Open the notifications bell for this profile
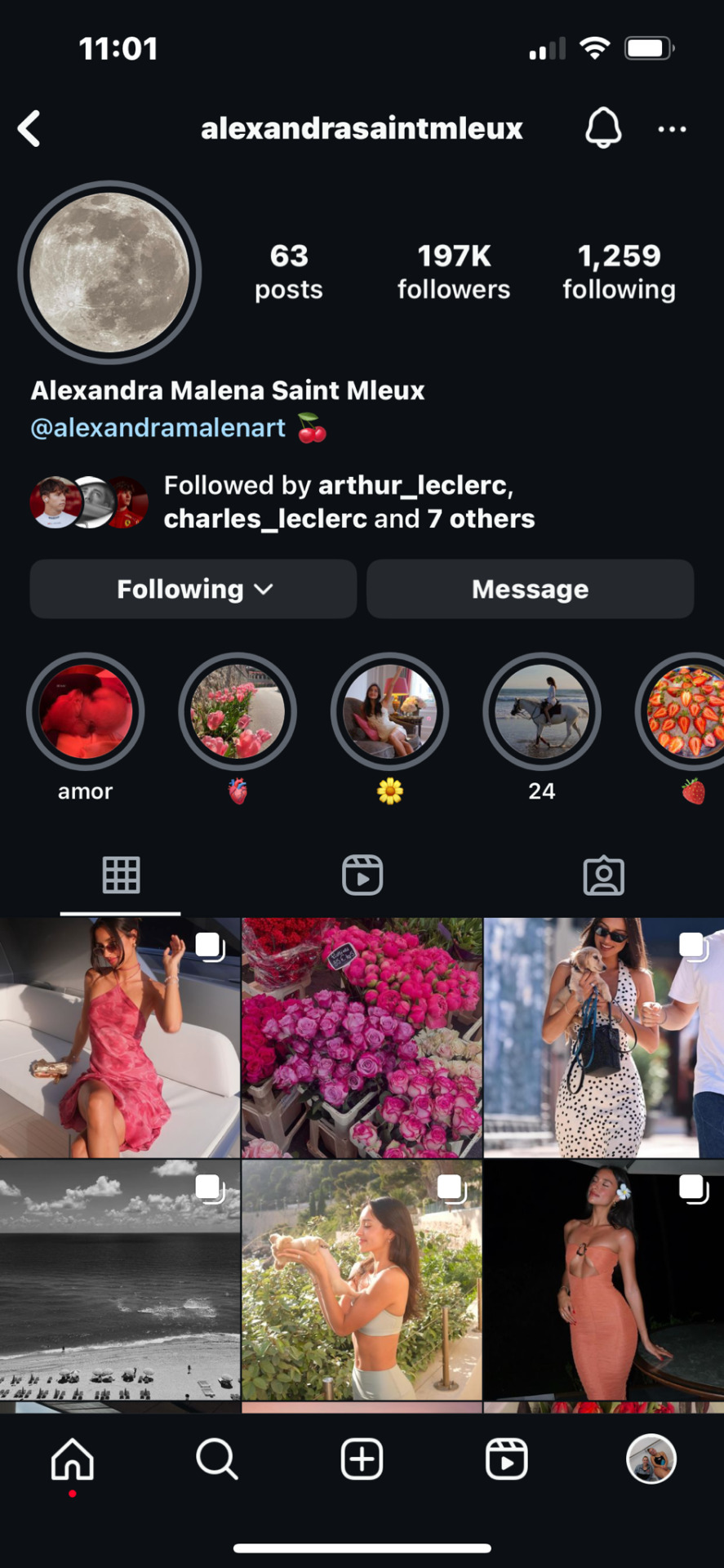The image size is (724, 1568). (603, 128)
